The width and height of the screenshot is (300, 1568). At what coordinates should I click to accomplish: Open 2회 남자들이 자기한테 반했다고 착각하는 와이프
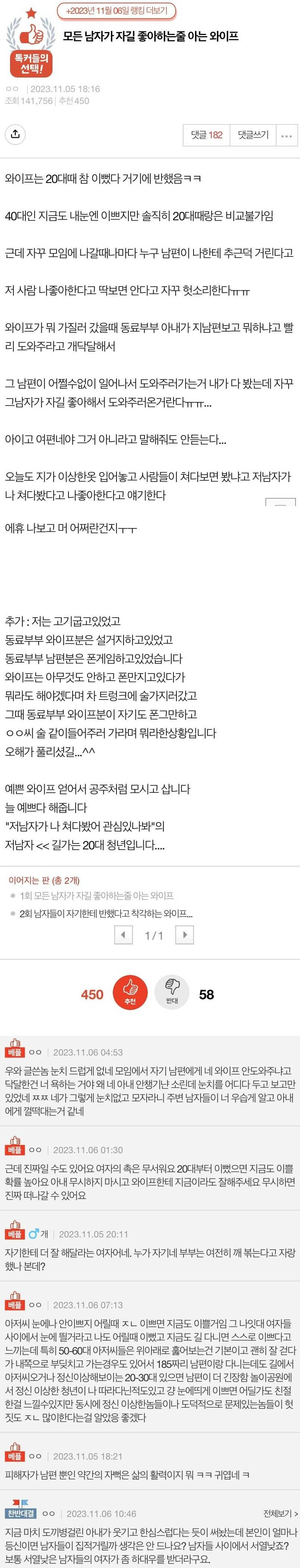(106, 914)
